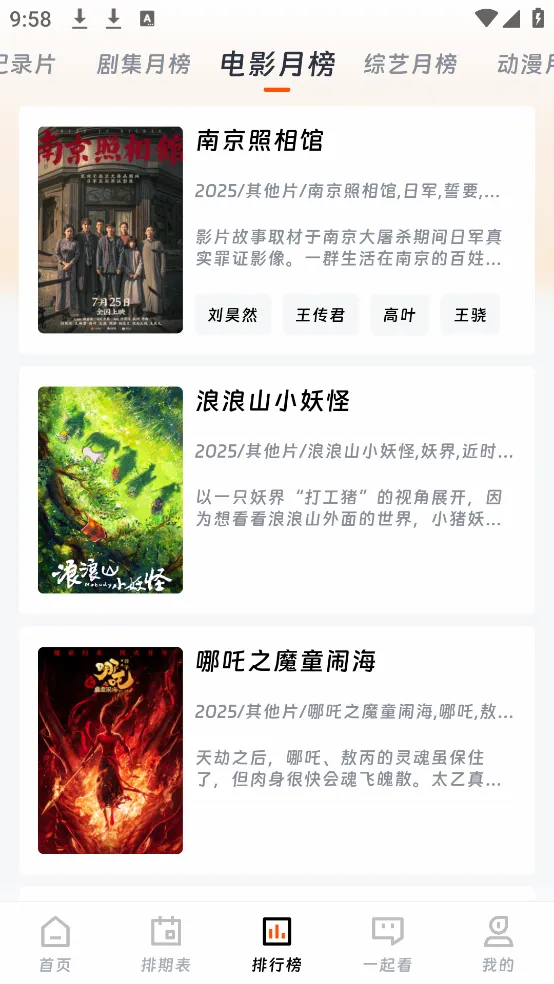The width and height of the screenshot is (554, 984).
Task: Select the 动漫 ranking tab
Action: [525, 64]
